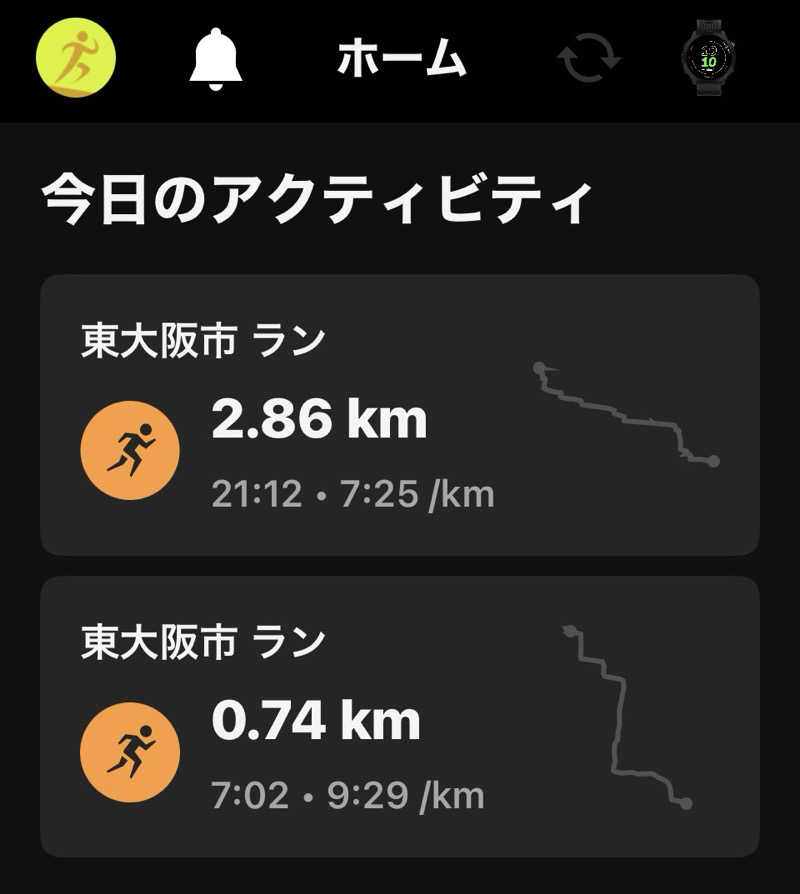View the 0.74 km run activity
The image size is (800, 894).
(x=400, y=716)
